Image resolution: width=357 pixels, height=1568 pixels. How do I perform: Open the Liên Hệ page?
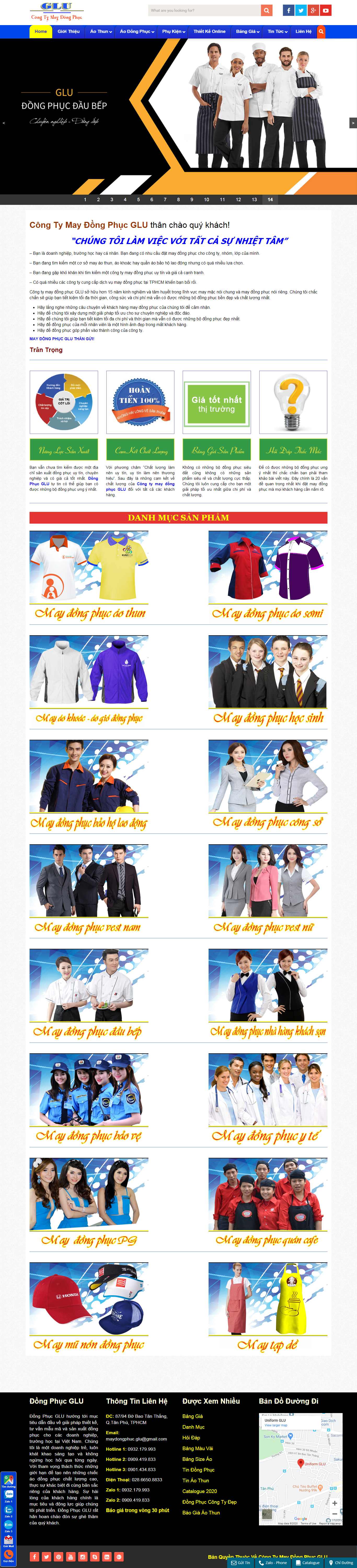click(x=303, y=32)
